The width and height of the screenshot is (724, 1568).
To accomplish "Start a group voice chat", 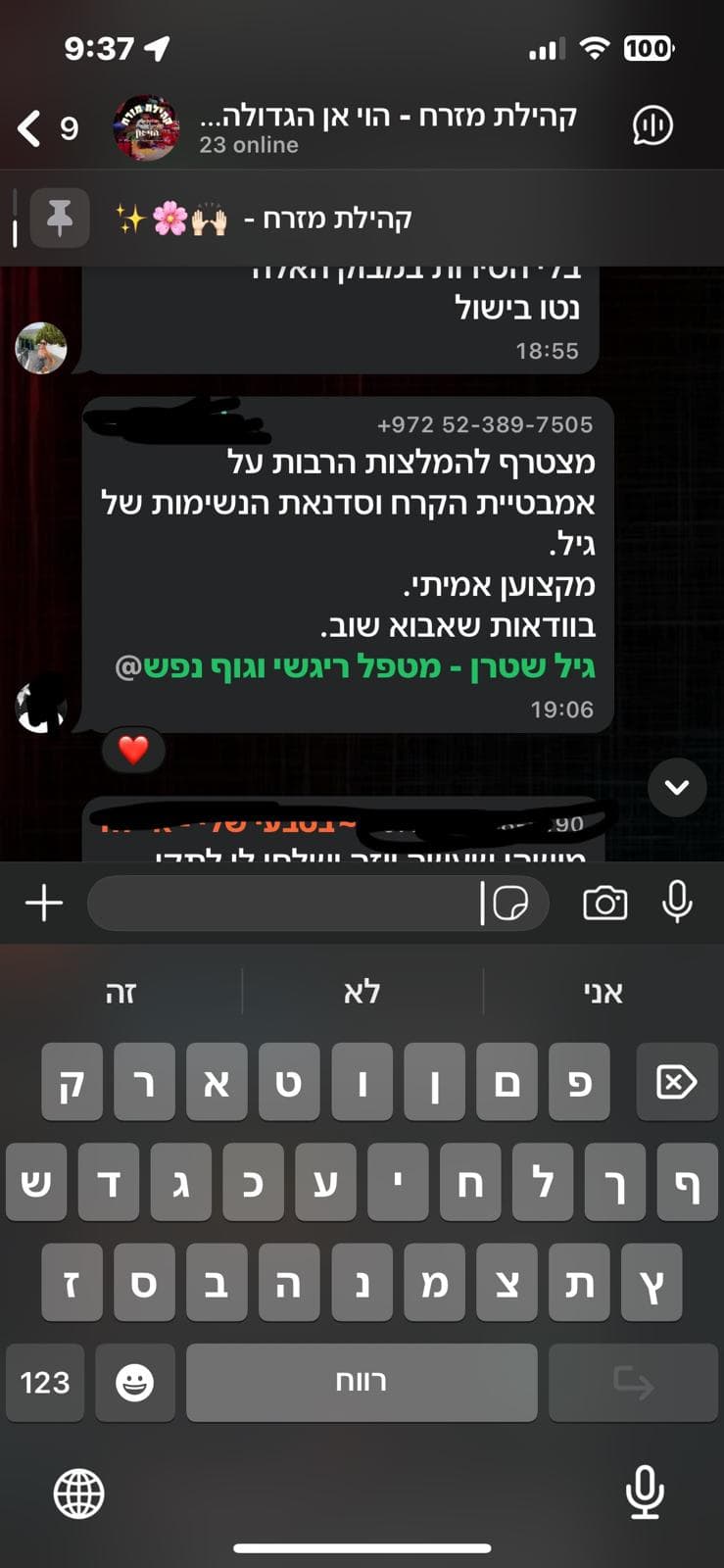I will pyautogui.click(x=652, y=125).
